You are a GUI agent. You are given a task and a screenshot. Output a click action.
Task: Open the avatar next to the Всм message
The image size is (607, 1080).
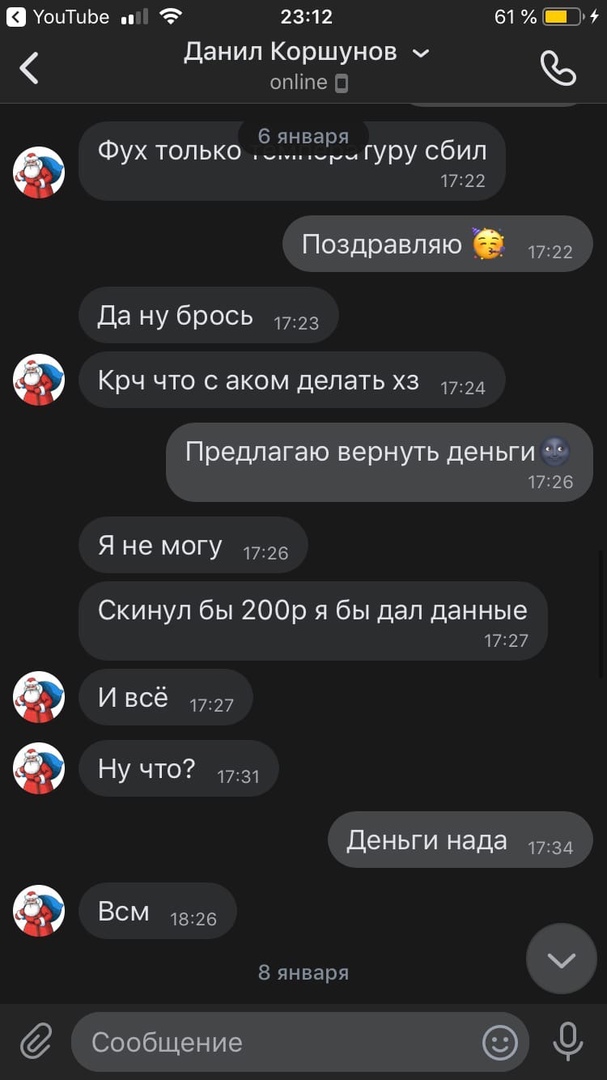(x=38, y=911)
